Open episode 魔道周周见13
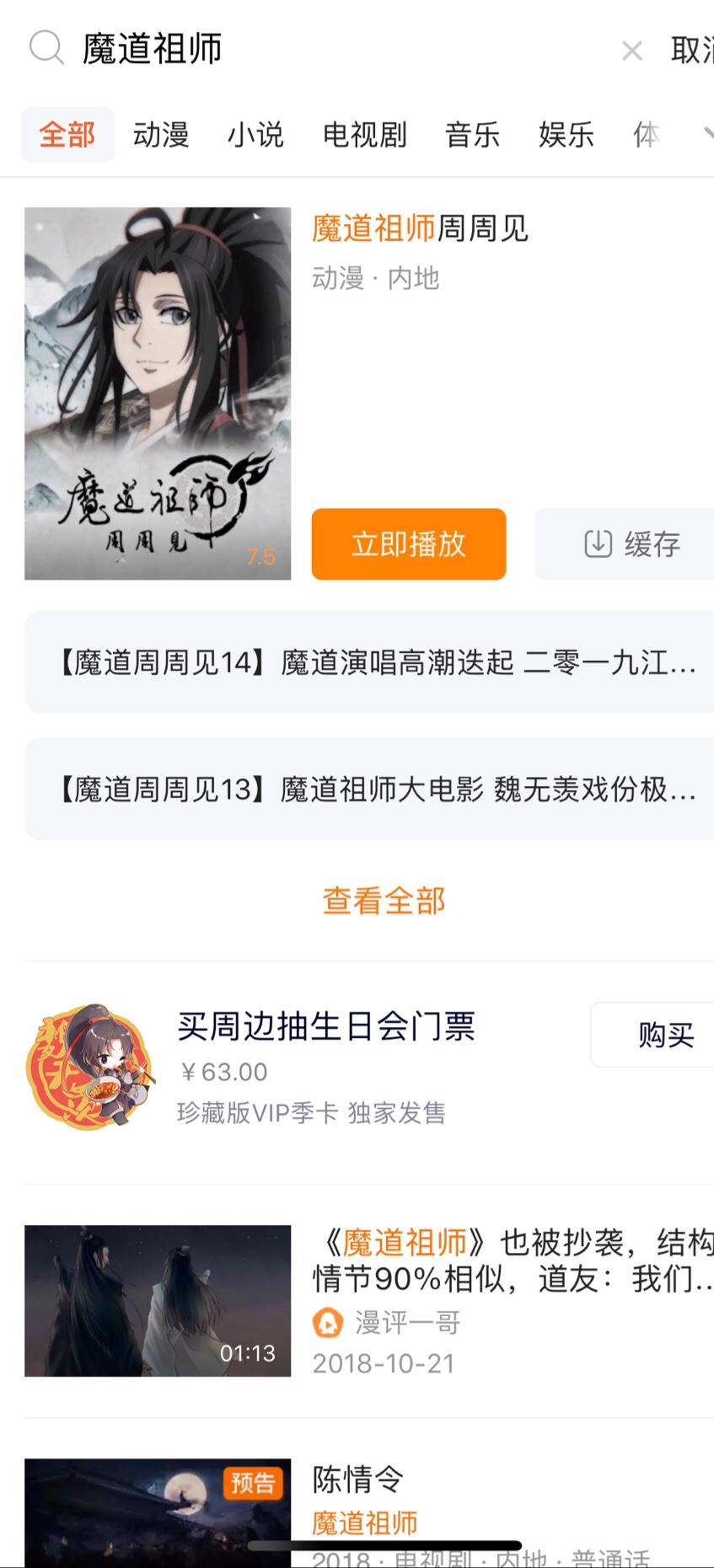The height and width of the screenshot is (1568, 714). pyautogui.click(x=375, y=789)
